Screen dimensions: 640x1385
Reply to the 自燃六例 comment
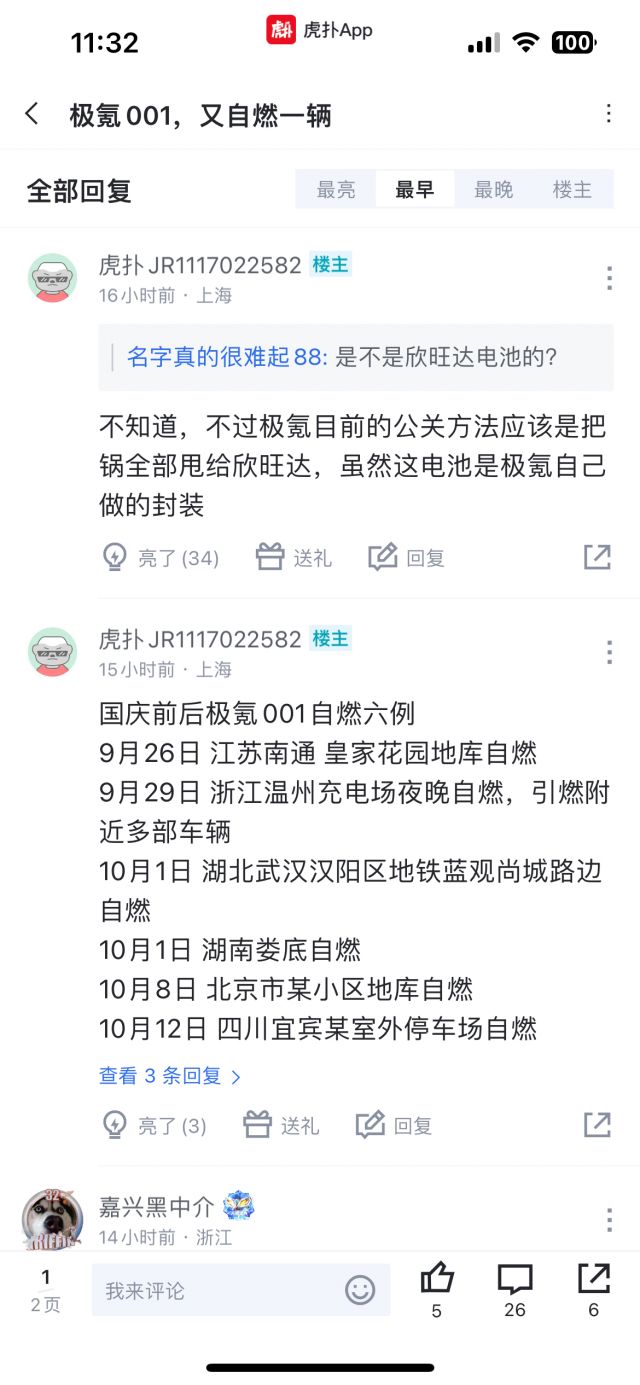393,1126
